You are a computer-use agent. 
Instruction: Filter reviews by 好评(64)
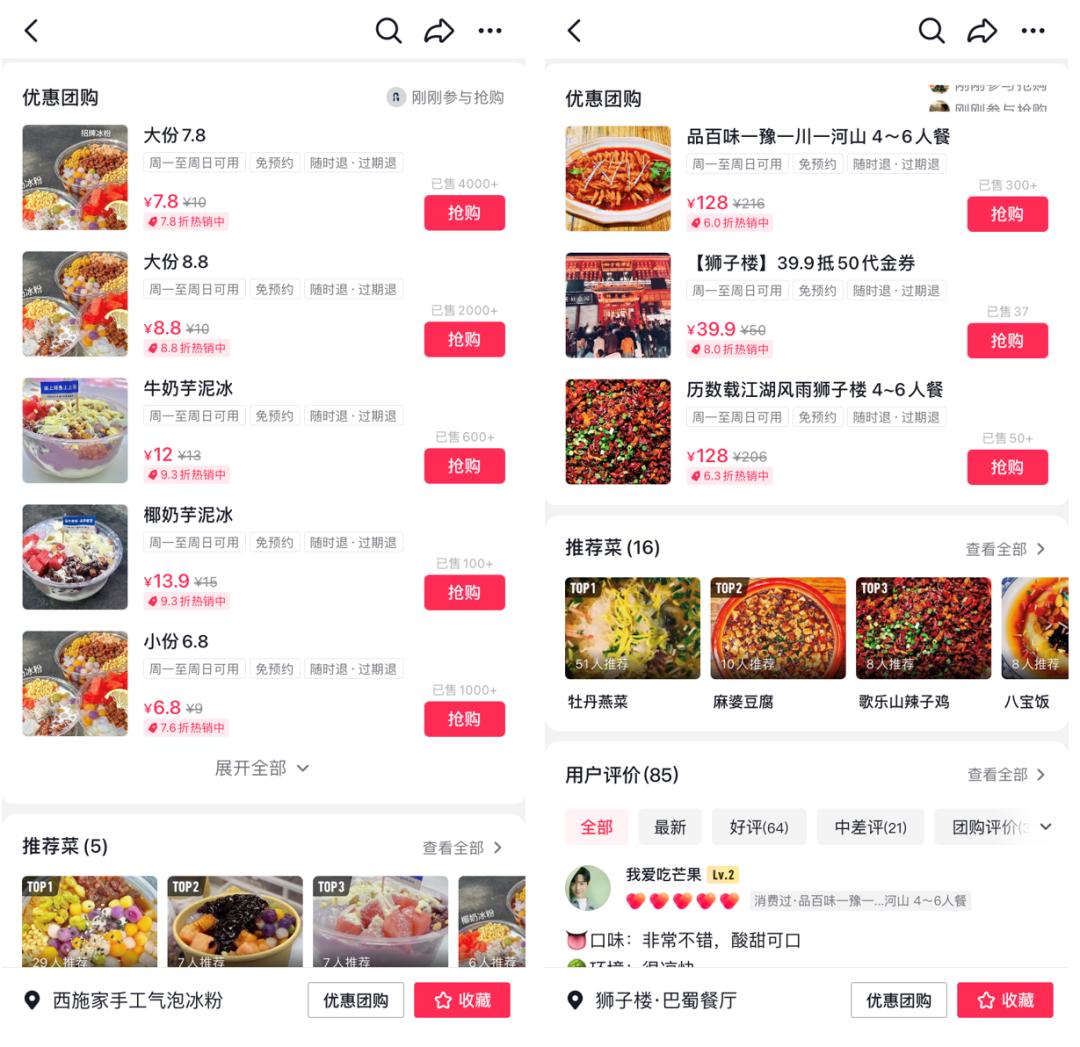759,827
